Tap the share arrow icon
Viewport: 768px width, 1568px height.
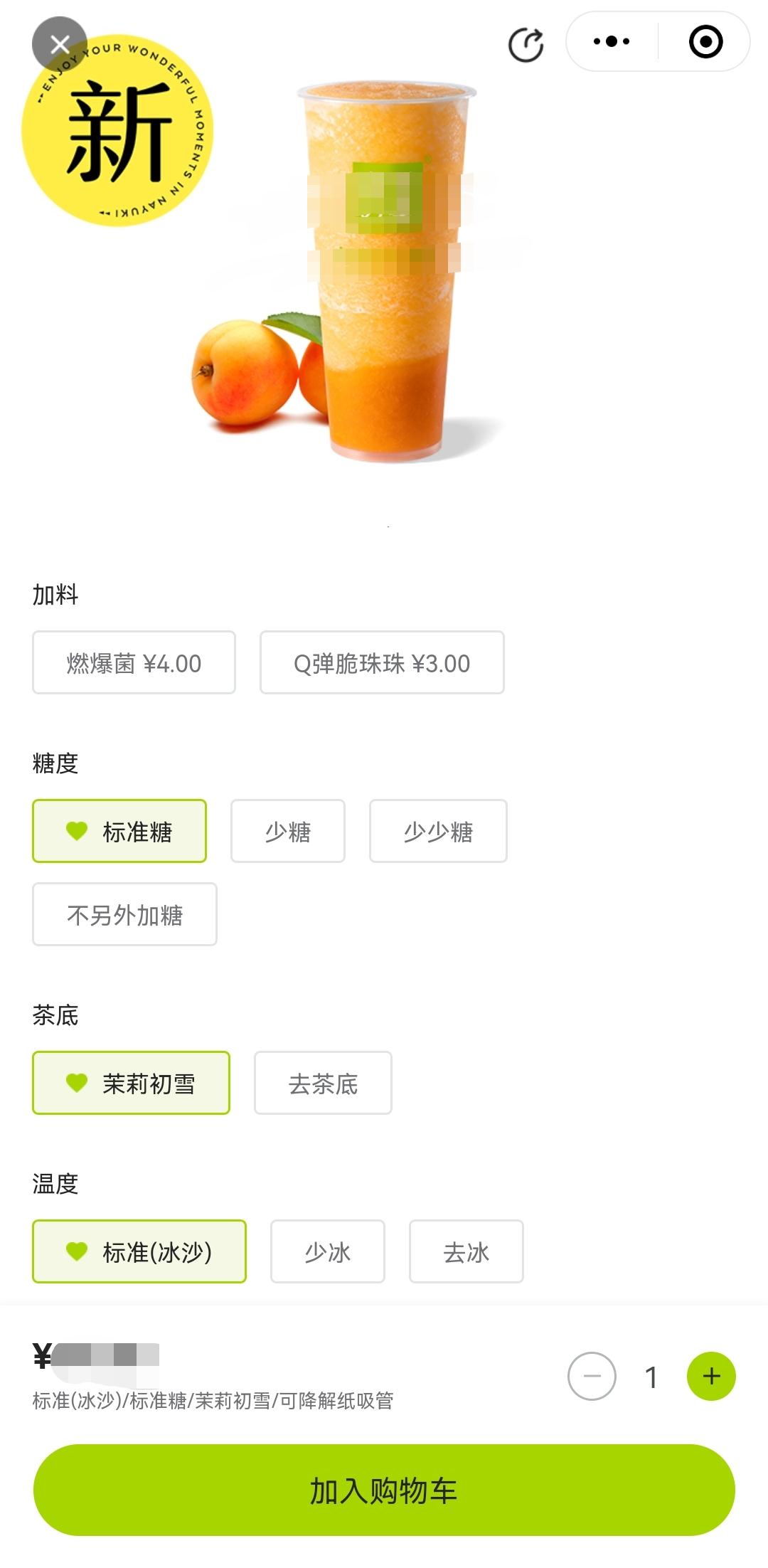click(x=526, y=45)
